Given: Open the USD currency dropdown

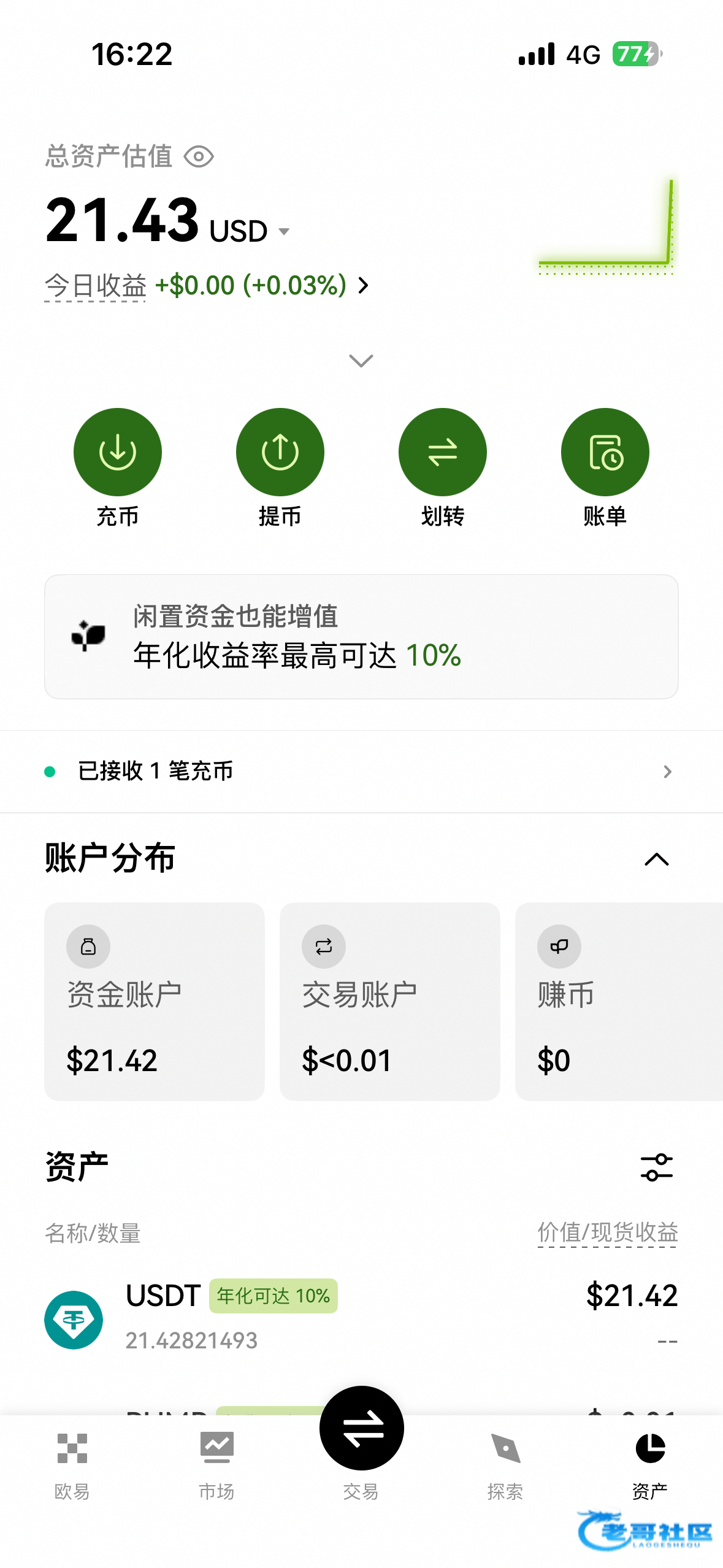Looking at the screenshot, I should [x=283, y=232].
